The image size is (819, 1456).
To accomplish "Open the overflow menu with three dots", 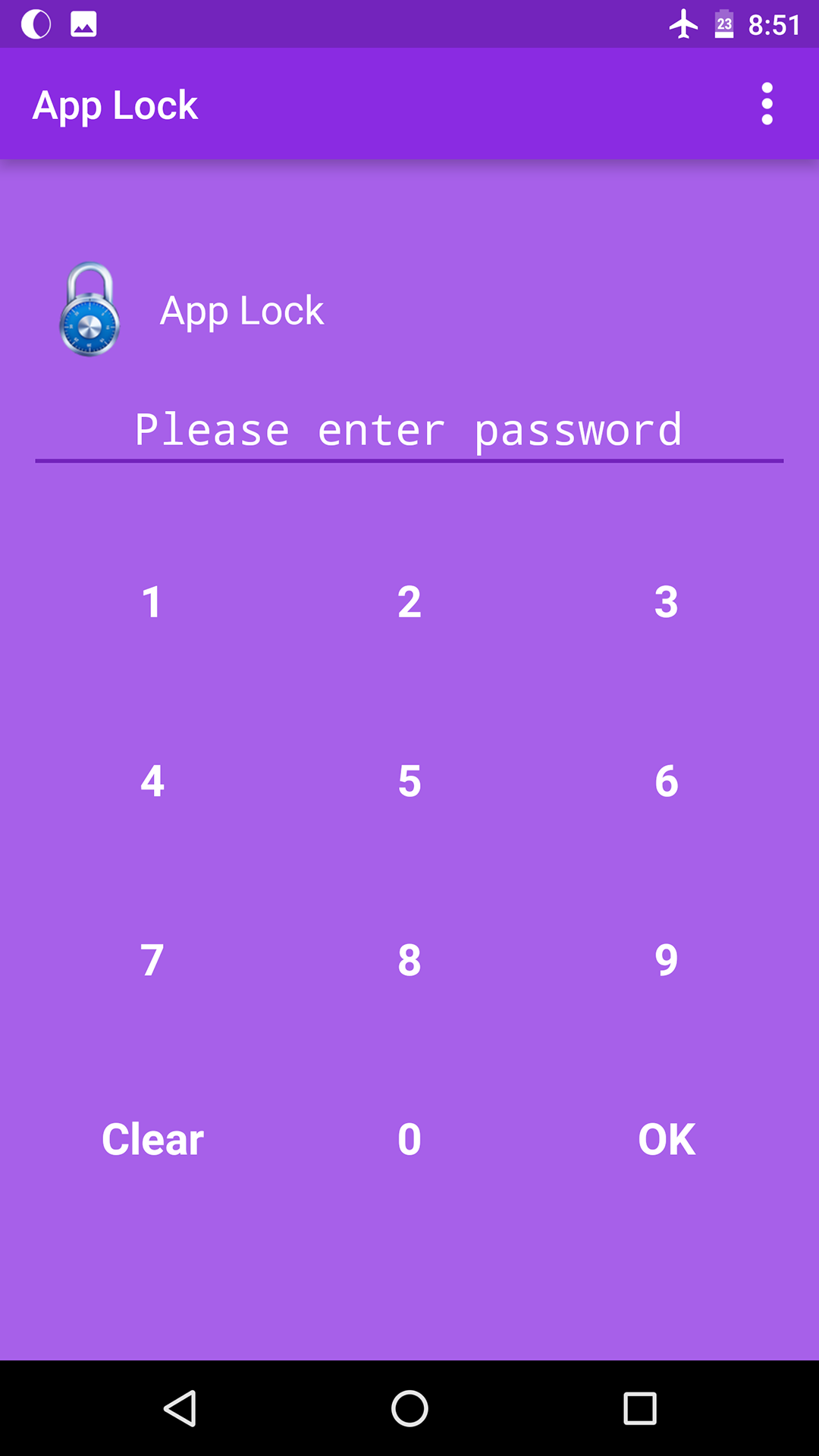I will click(x=767, y=104).
